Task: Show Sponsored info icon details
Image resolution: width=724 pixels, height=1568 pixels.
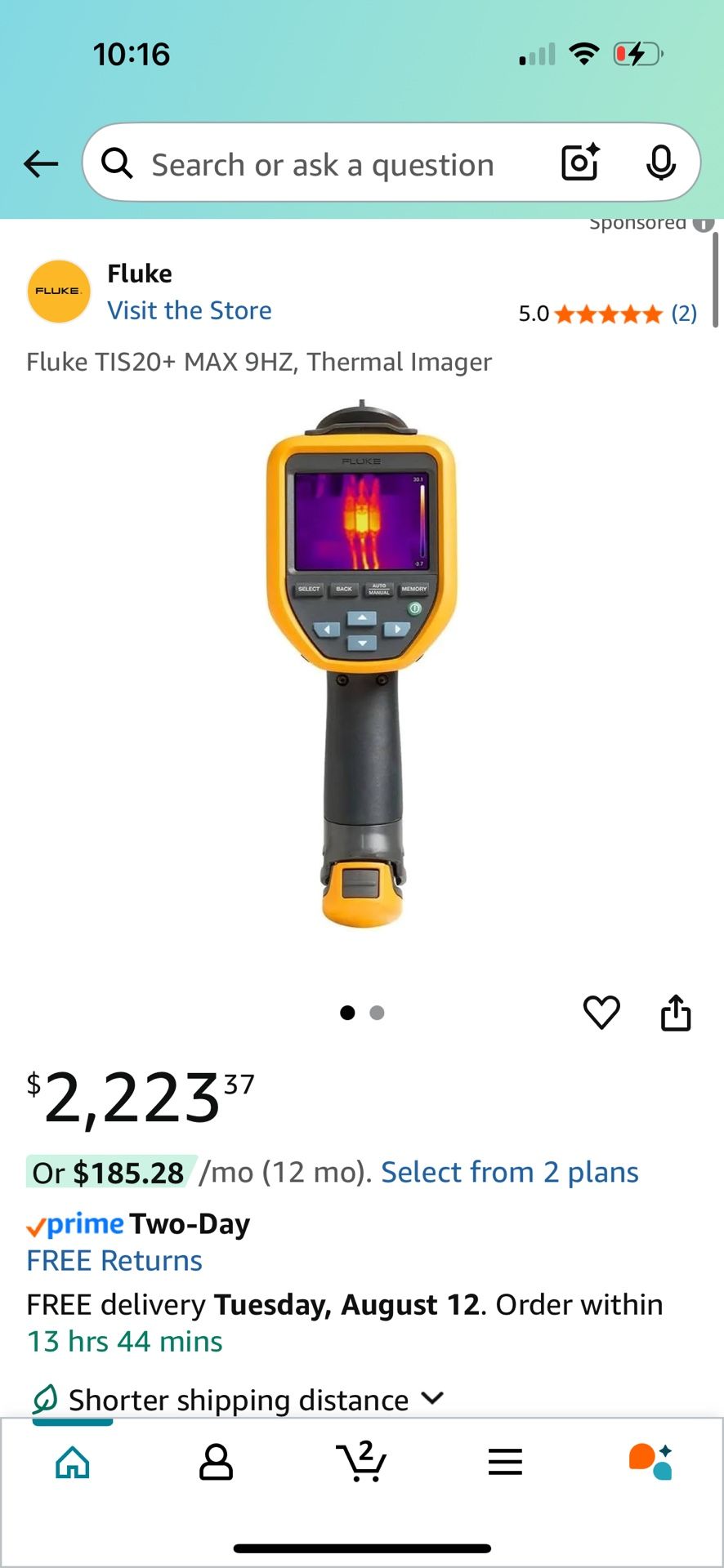Action: point(704,223)
